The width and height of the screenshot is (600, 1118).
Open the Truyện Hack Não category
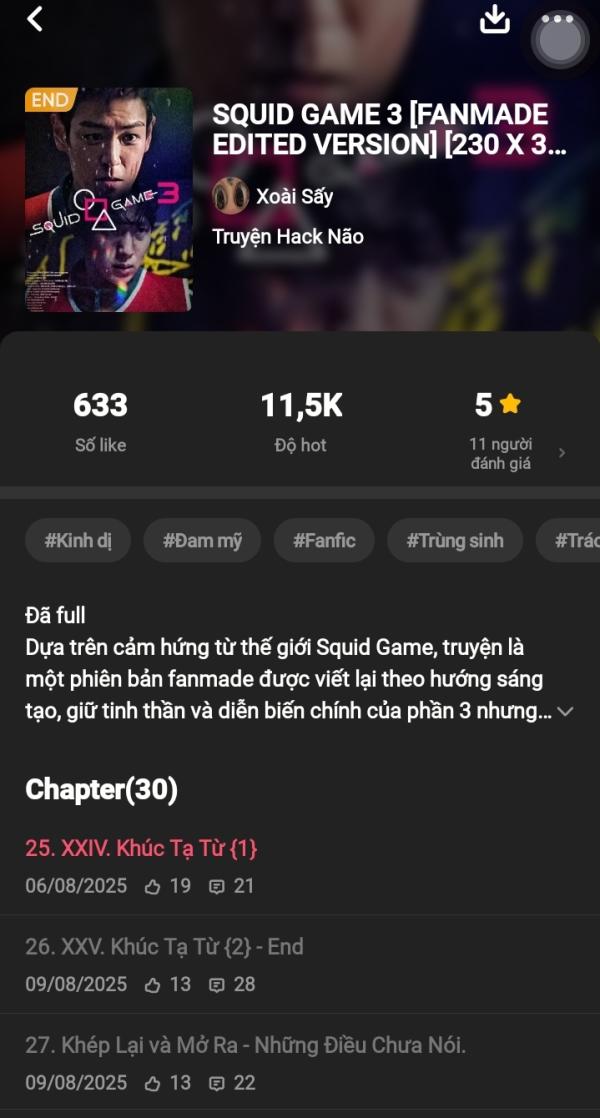tap(288, 237)
